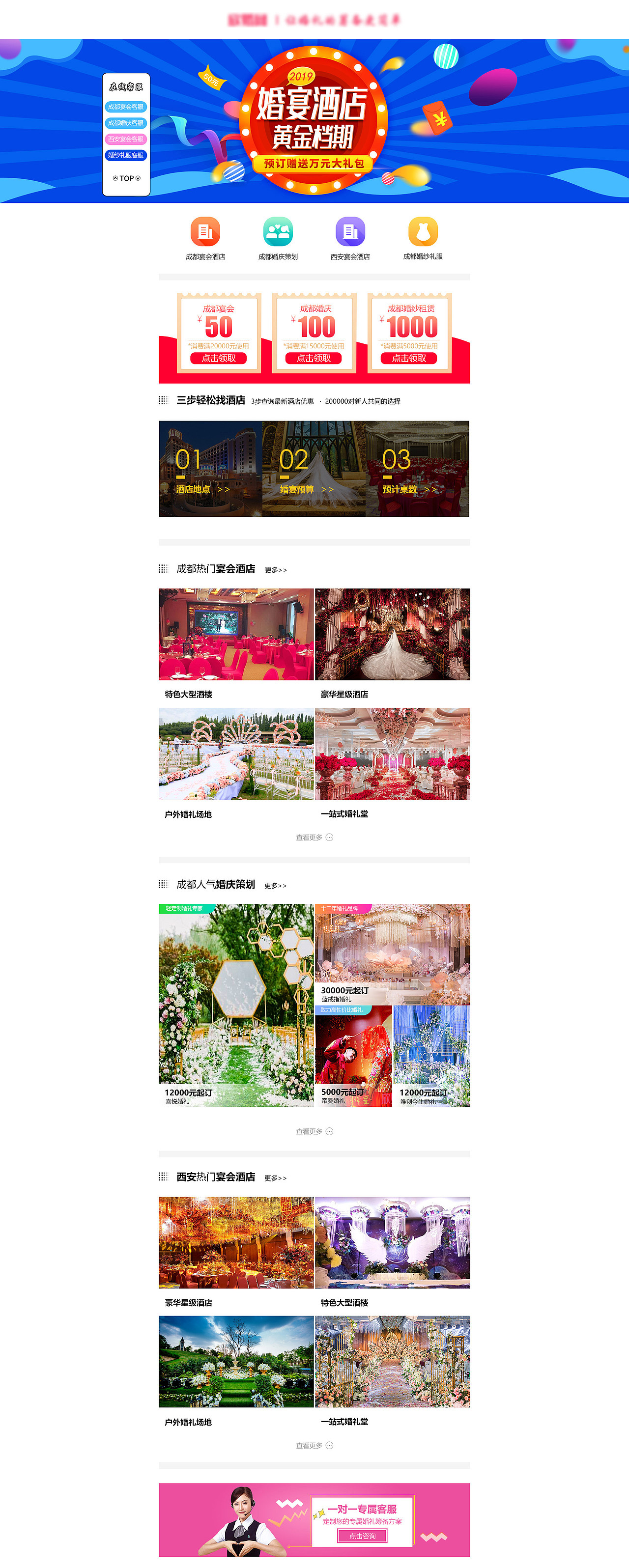This screenshot has width=629, height=1568.
Task: Expand 查看更多 under 成都热门宴会酒店 section
Action: point(314,837)
